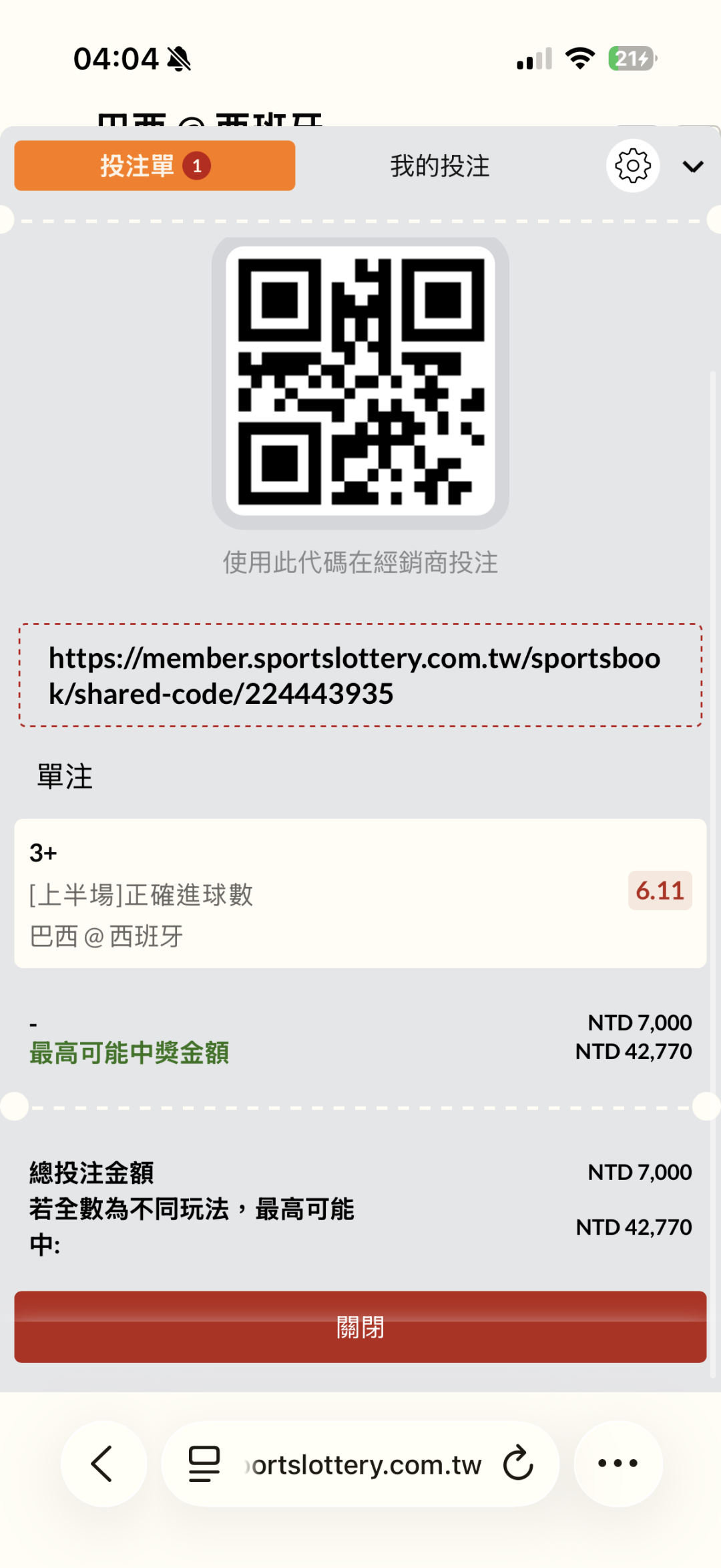Go back with the browser back arrow
Image resolution: width=721 pixels, height=1568 pixels.
(x=103, y=1464)
